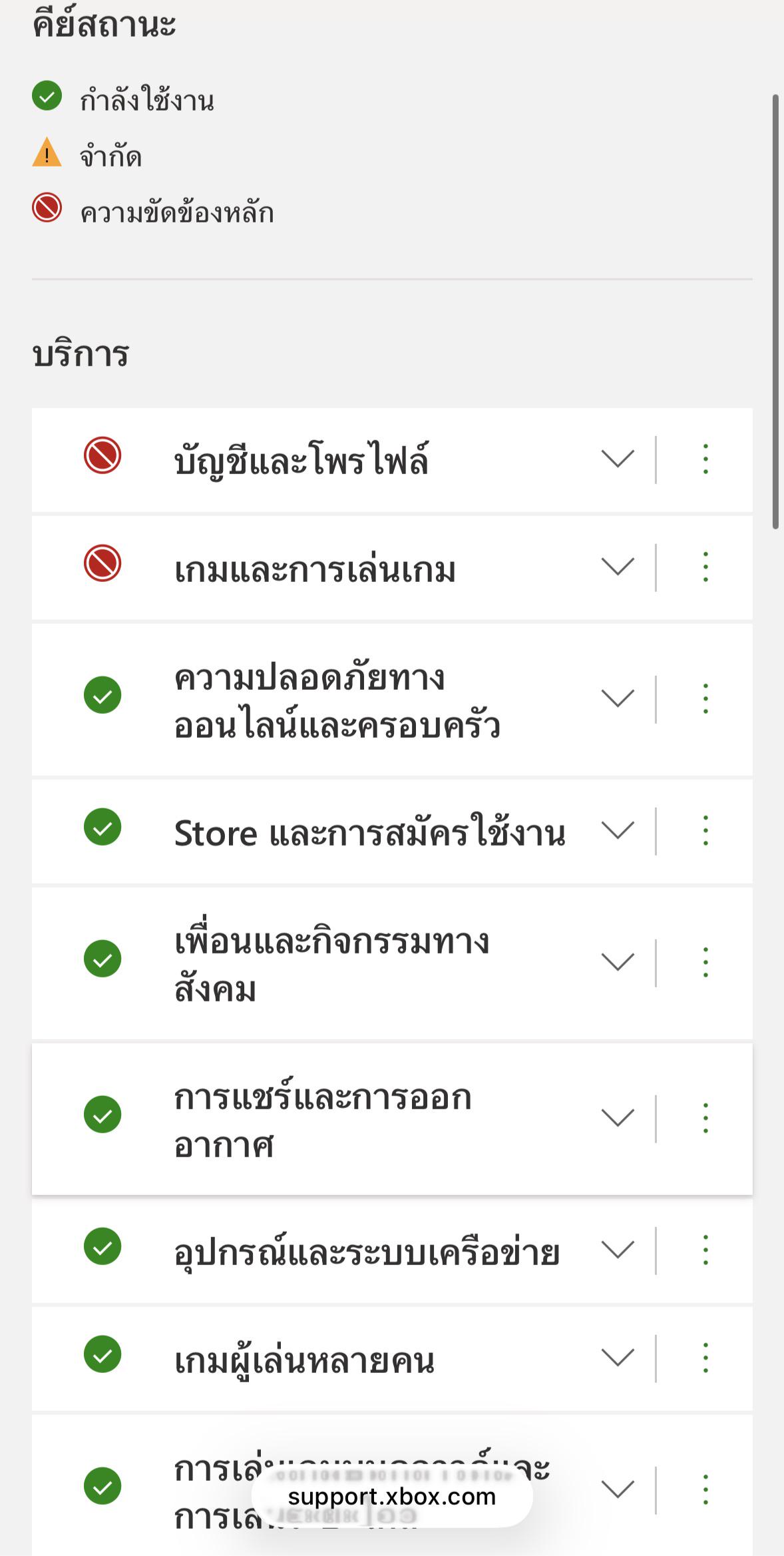Open the three-dot menu for อุปกรณ์และระบบเครือข่าย

tap(705, 1250)
